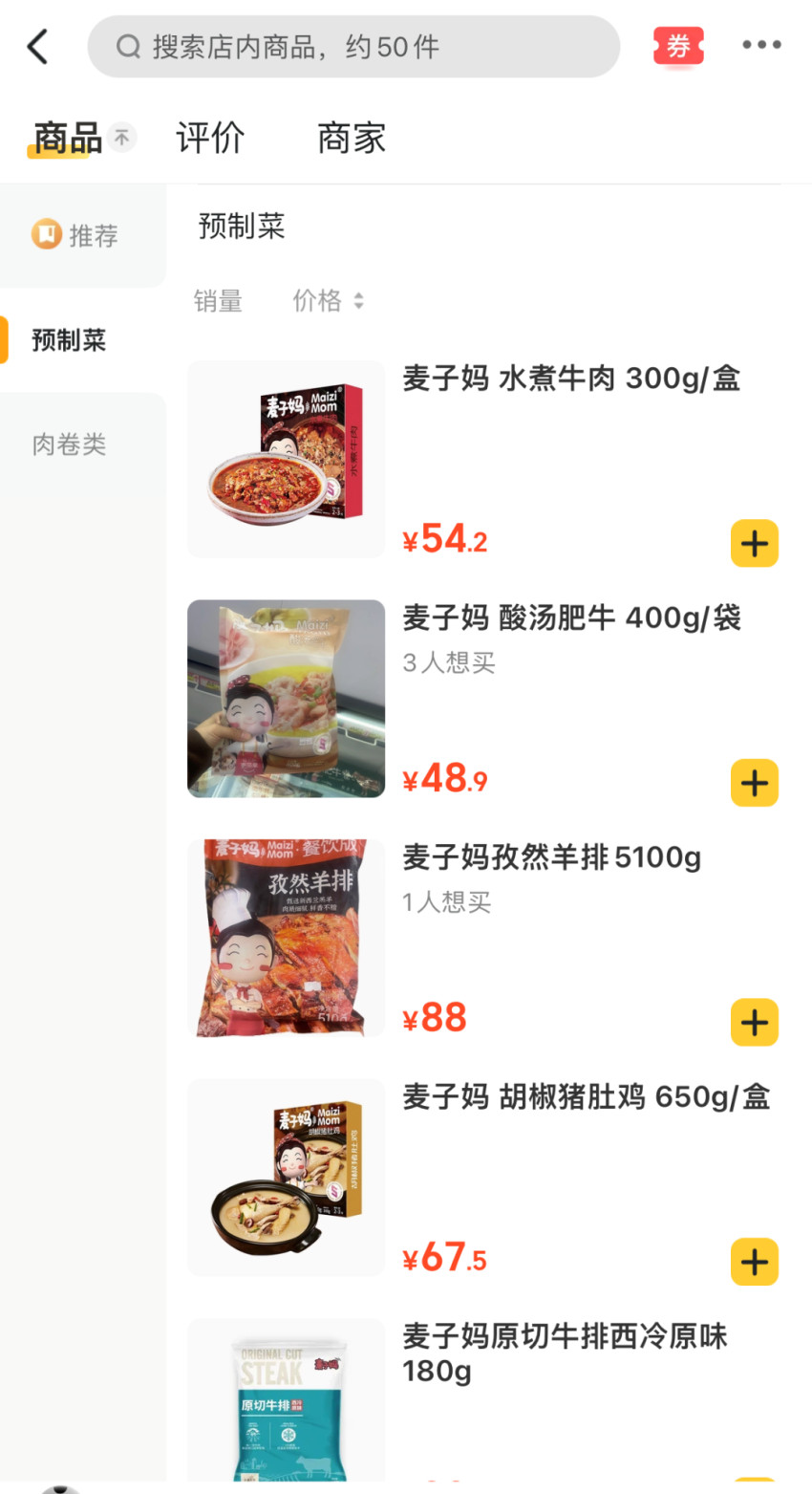Open the 价格 price sort dropdown
Viewport: 812px width, 1494px height.
(x=329, y=300)
